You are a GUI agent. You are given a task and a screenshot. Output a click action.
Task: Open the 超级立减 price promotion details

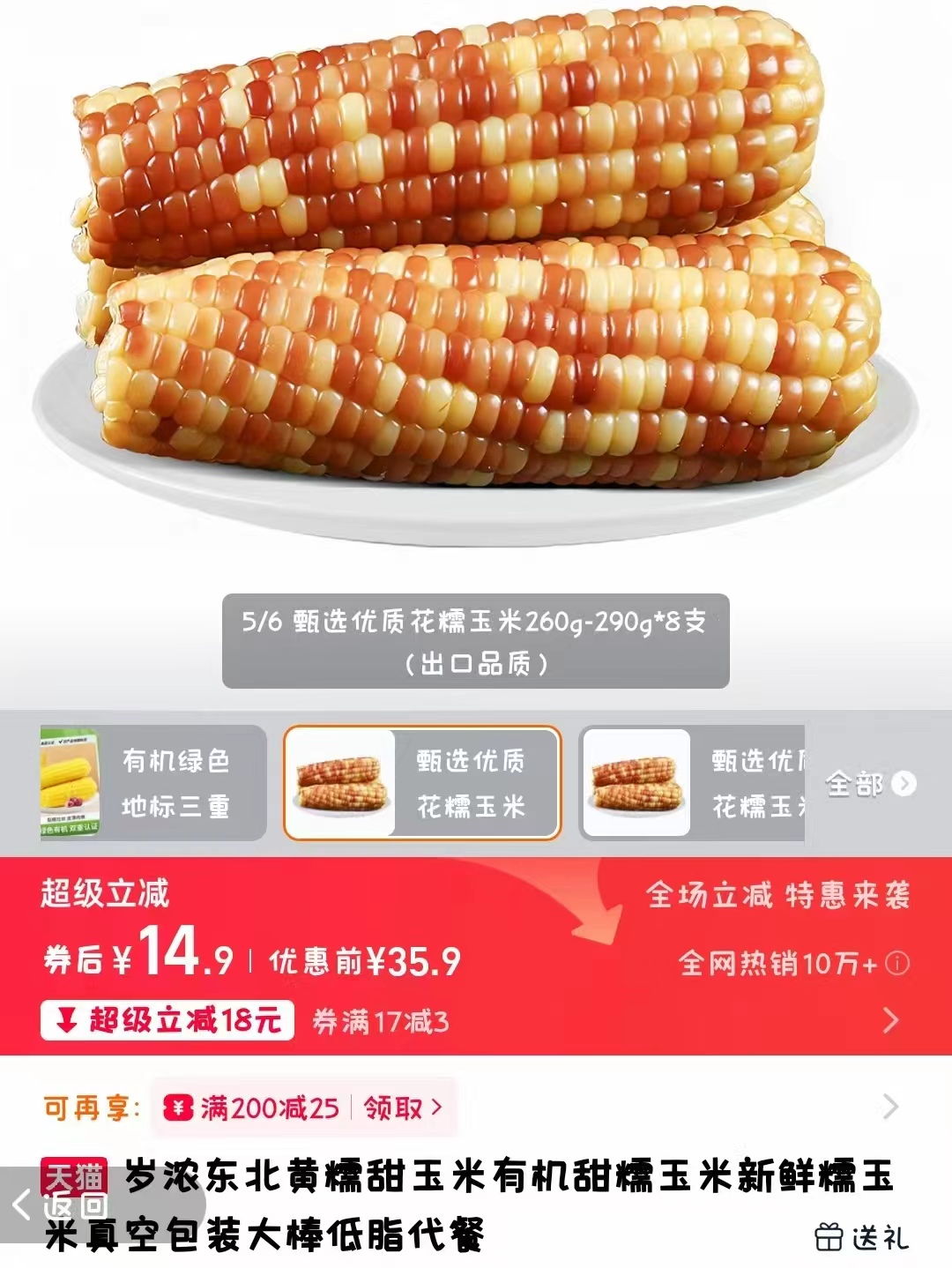tap(890, 1020)
